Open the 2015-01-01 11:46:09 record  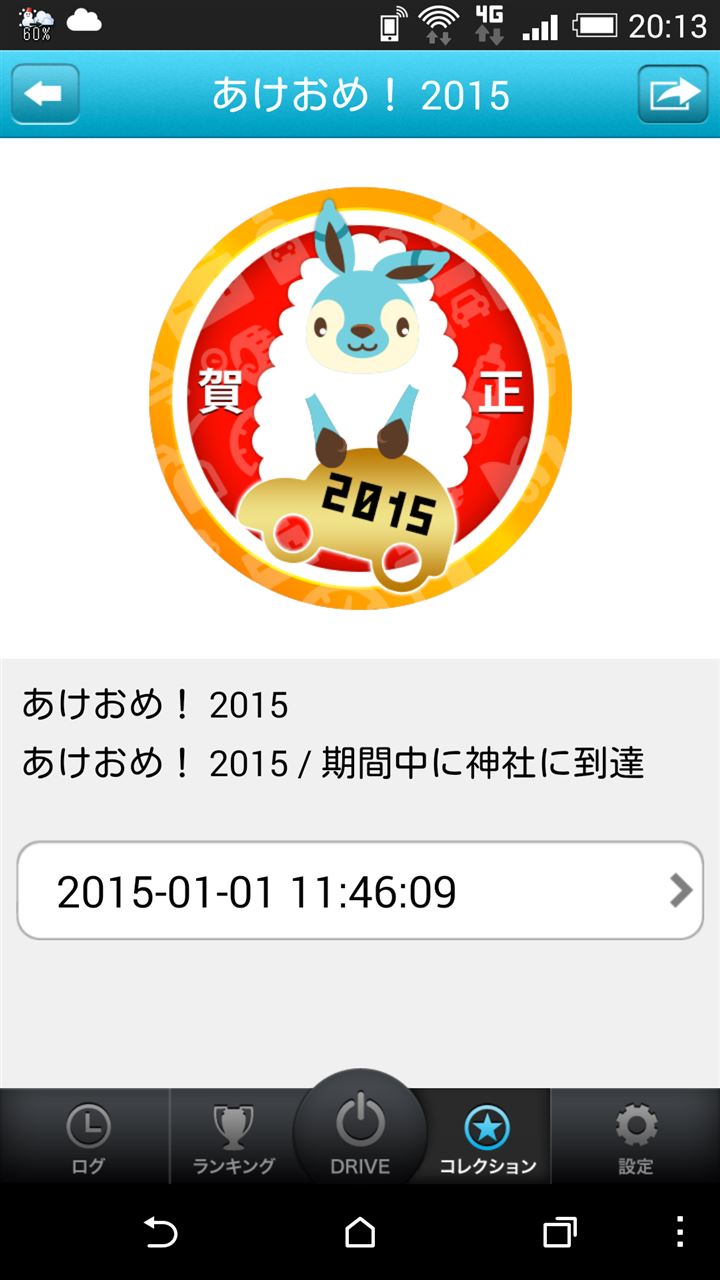point(360,890)
